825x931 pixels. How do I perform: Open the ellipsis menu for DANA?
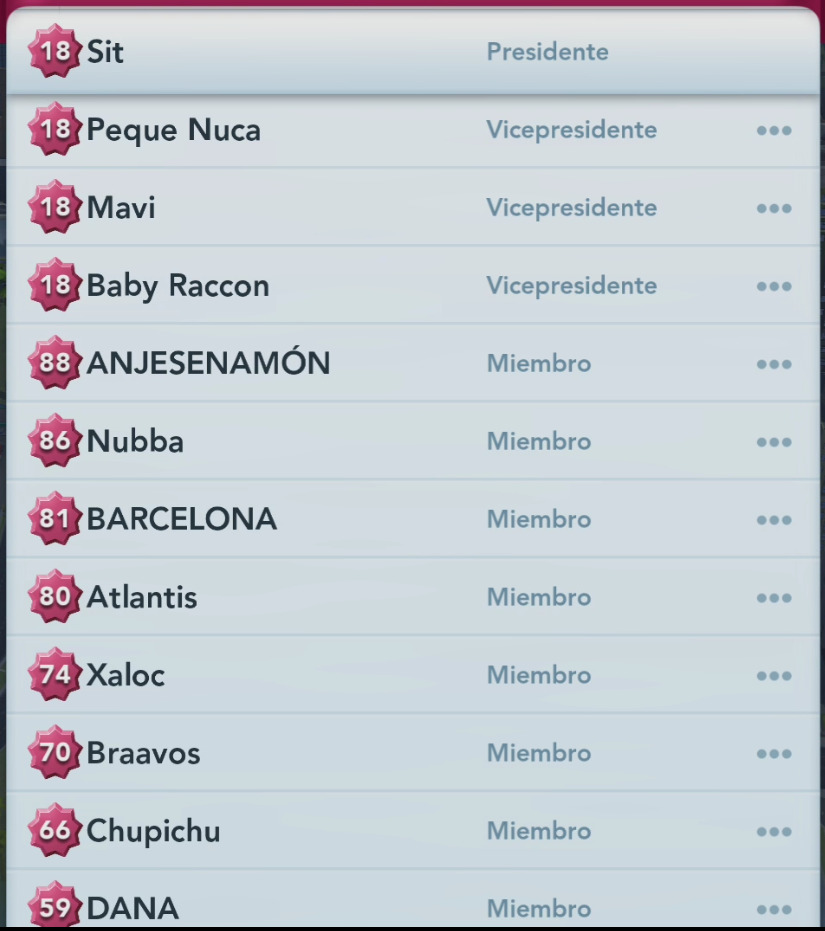click(x=774, y=910)
